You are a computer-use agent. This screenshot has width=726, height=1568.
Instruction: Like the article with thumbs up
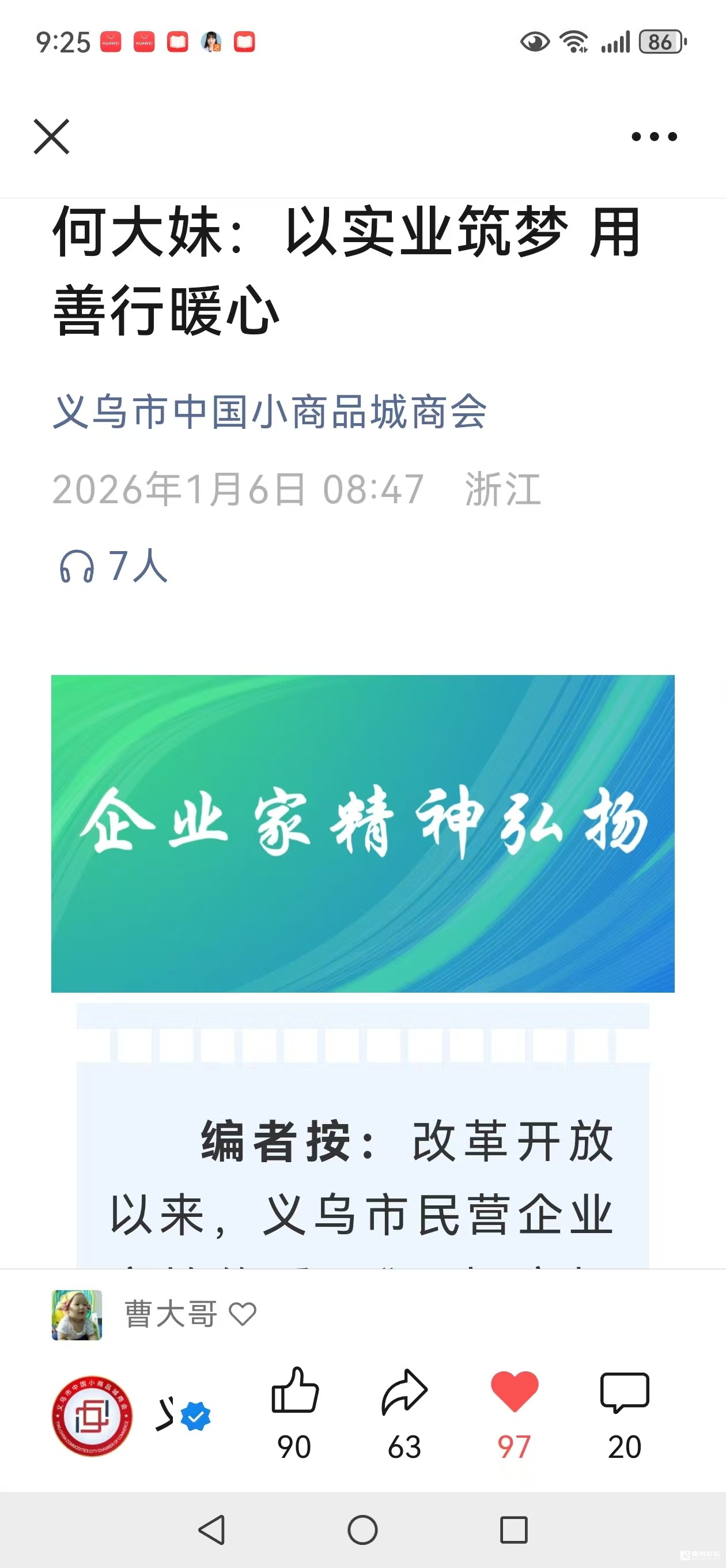[294, 1391]
